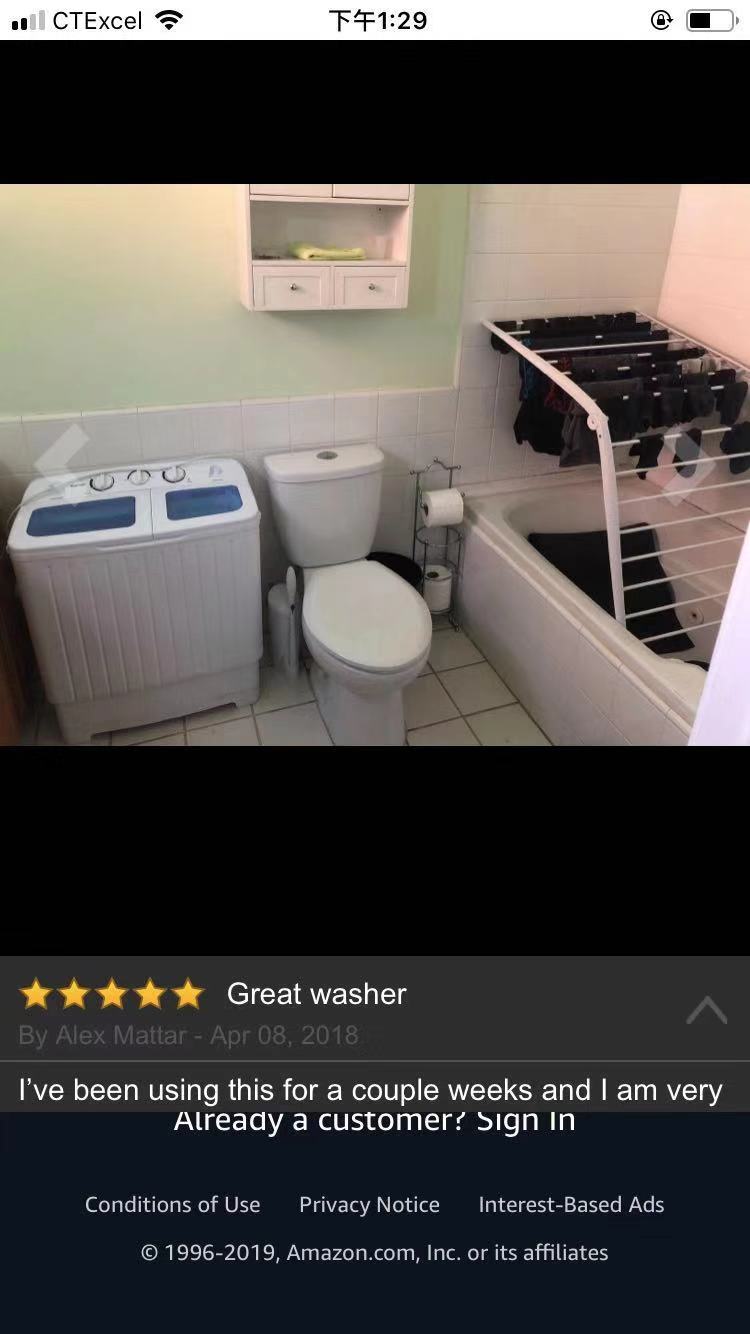This screenshot has width=750, height=1334.
Task: Open Interest-Based Ads info
Action: (x=571, y=1205)
